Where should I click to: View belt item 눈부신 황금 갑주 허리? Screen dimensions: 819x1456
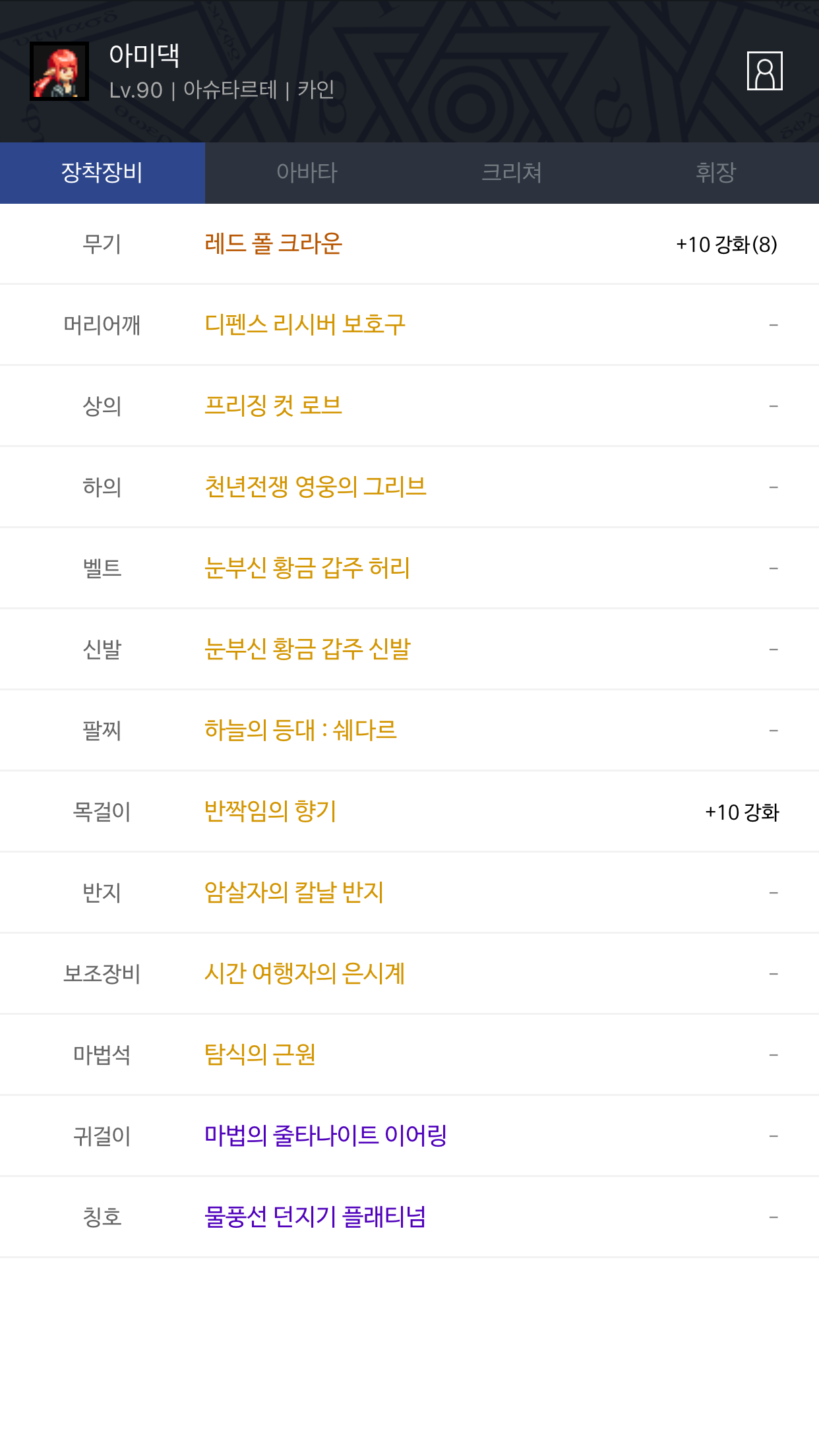coord(307,568)
